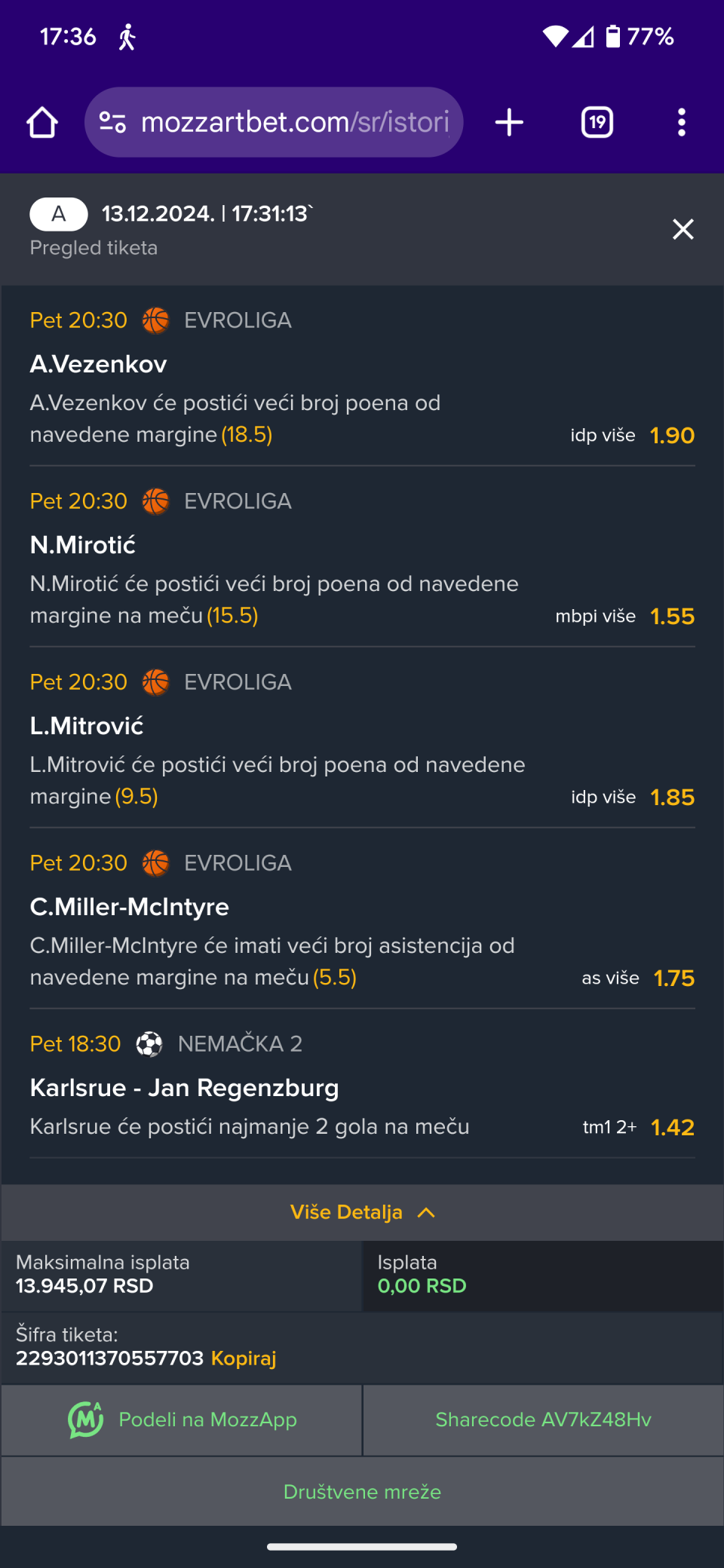Tap the Sharecode AV7kZ48Hv button
This screenshot has height=1568, width=724.
pyautogui.click(x=543, y=1419)
